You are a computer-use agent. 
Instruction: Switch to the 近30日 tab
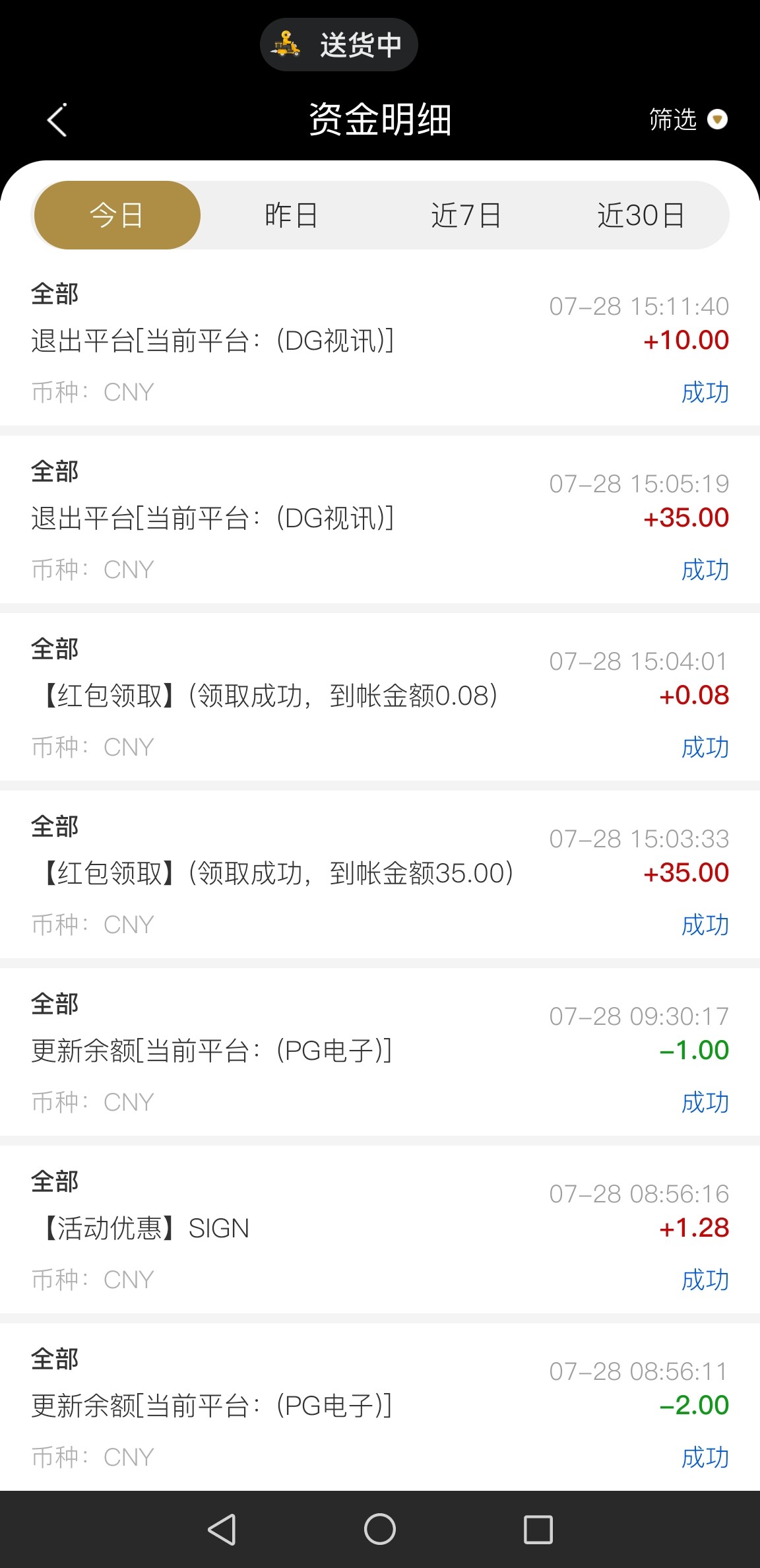pyautogui.click(x=641, y=215)
